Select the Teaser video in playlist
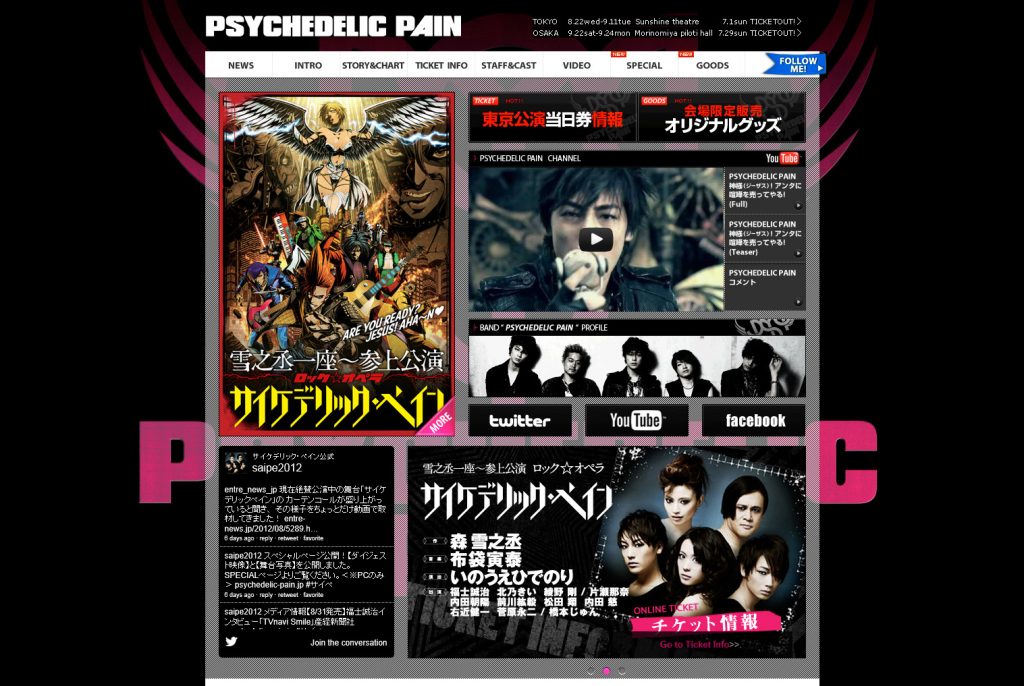The image size is (1024, 686). pyautogui.click(x=764, y=238)
